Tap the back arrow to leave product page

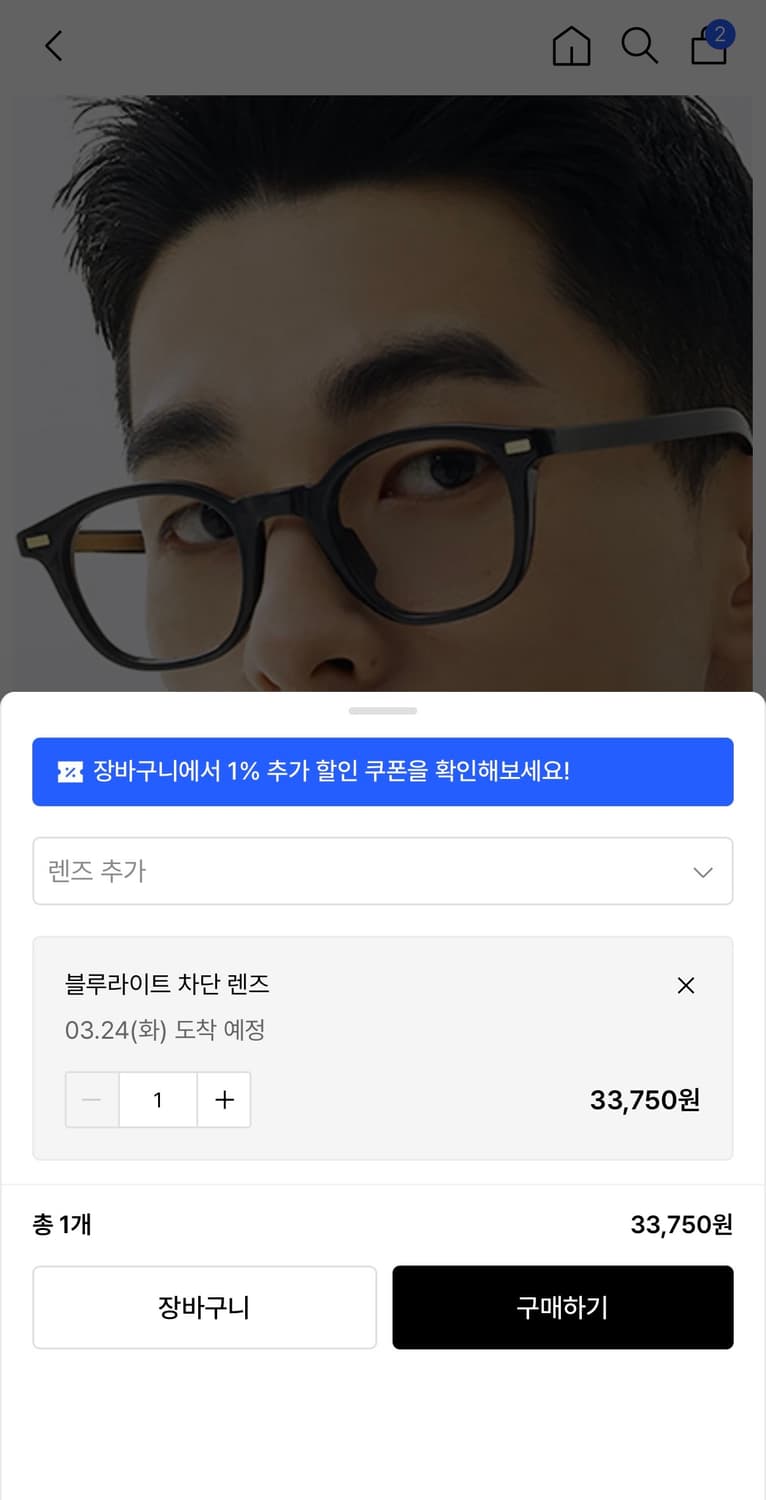pos(52,46)
